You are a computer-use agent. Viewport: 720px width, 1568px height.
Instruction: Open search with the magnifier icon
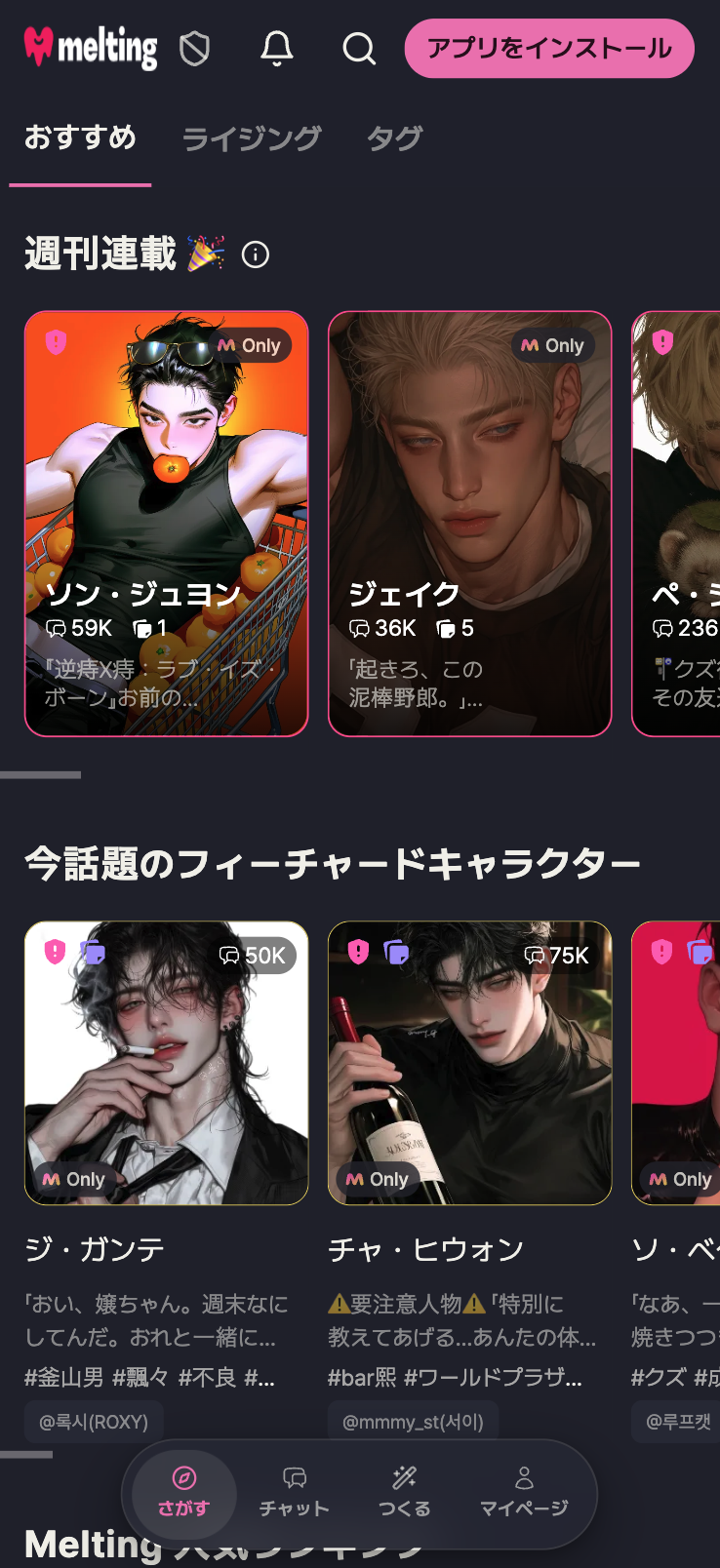point(359,48)
